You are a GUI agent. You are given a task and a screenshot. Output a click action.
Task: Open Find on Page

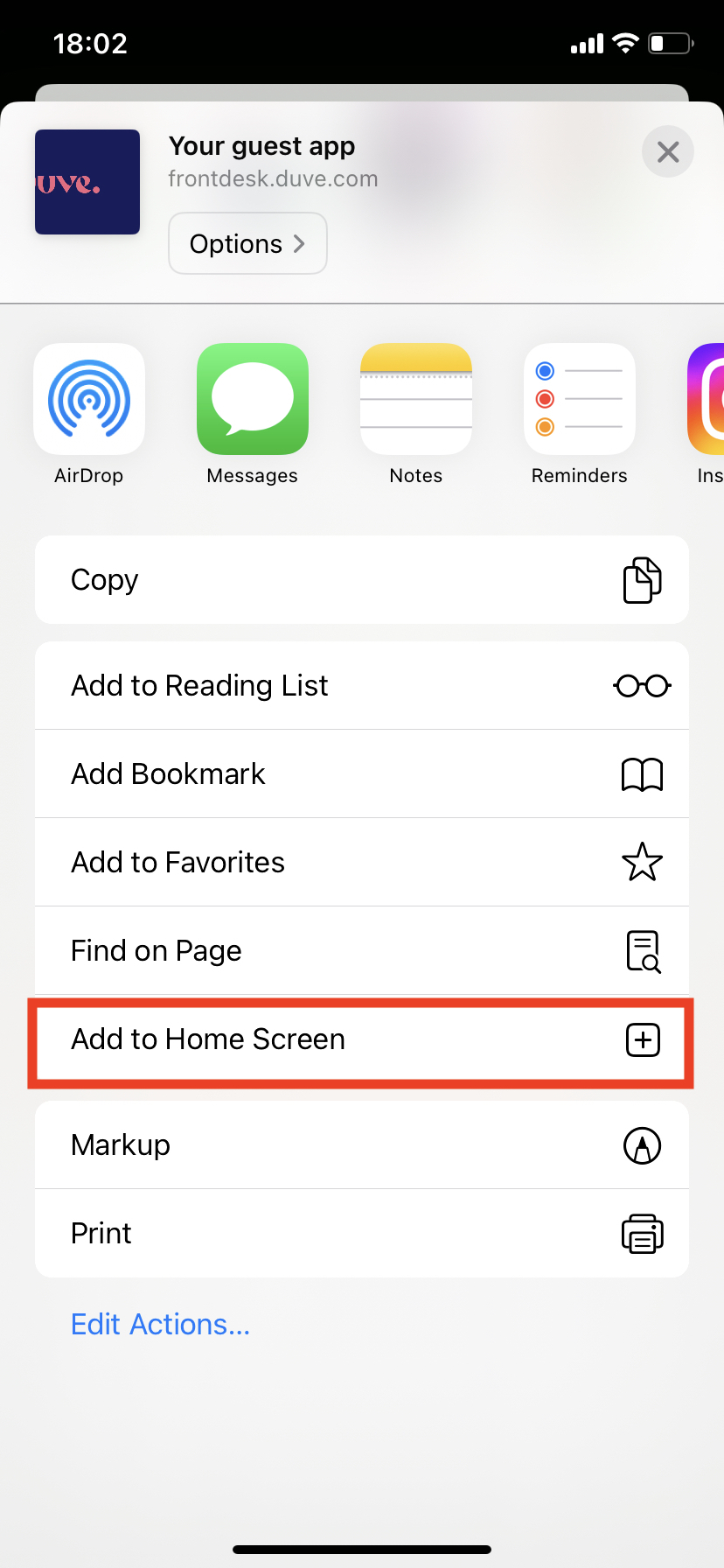pos(362,951)
